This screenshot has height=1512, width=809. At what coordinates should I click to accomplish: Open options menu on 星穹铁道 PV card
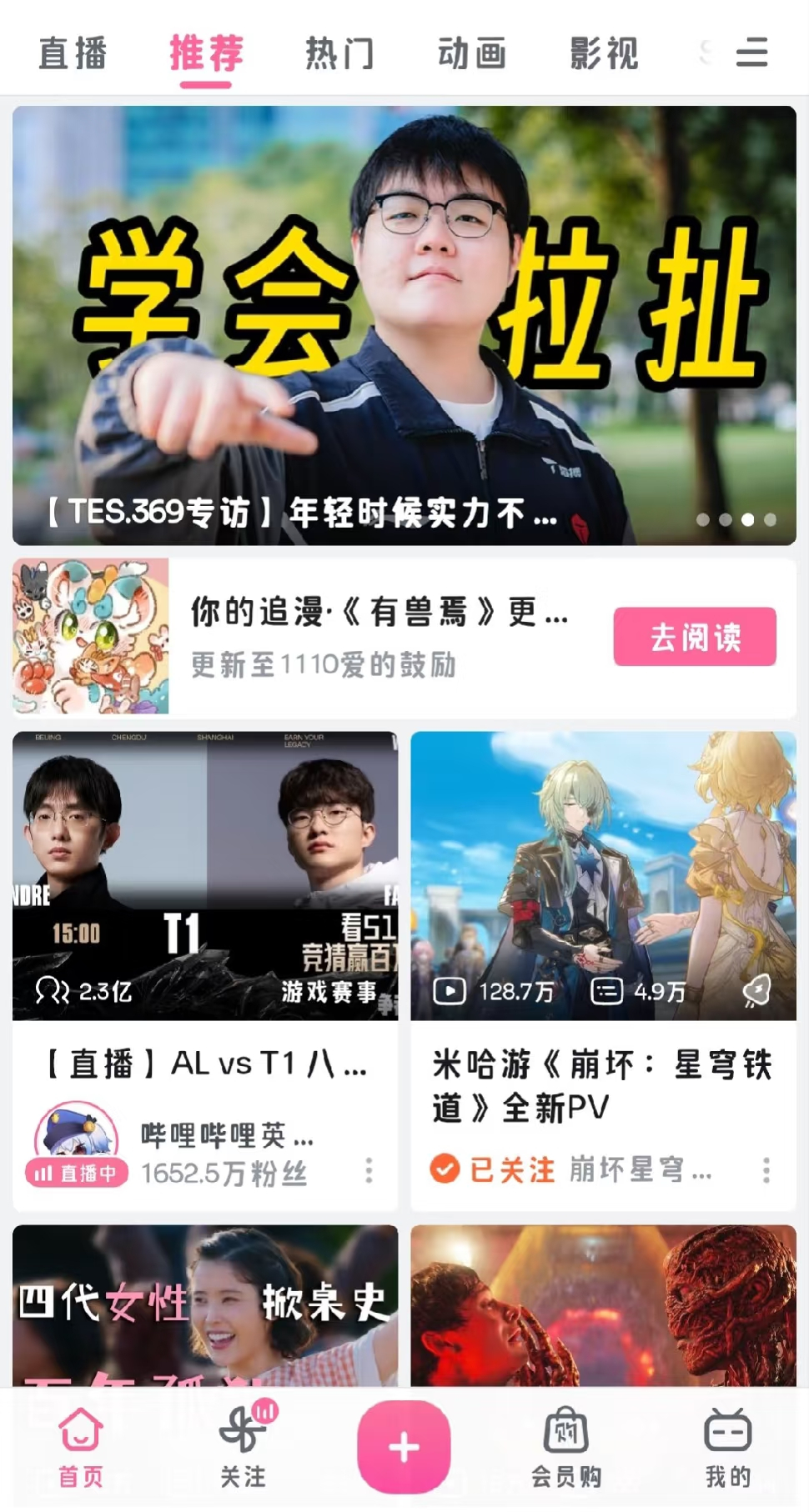point(766,1170)
